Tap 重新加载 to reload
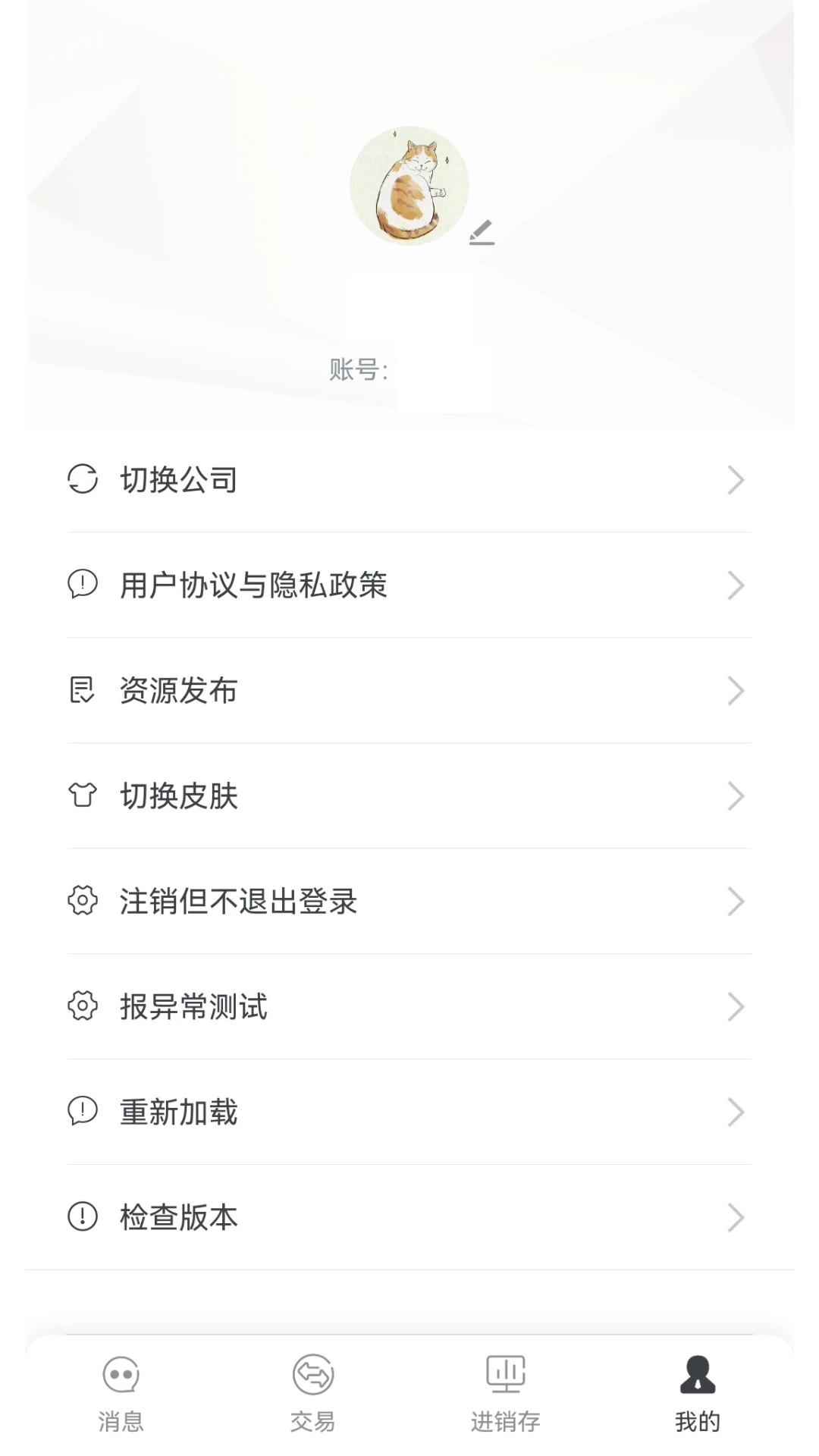 179,1112
